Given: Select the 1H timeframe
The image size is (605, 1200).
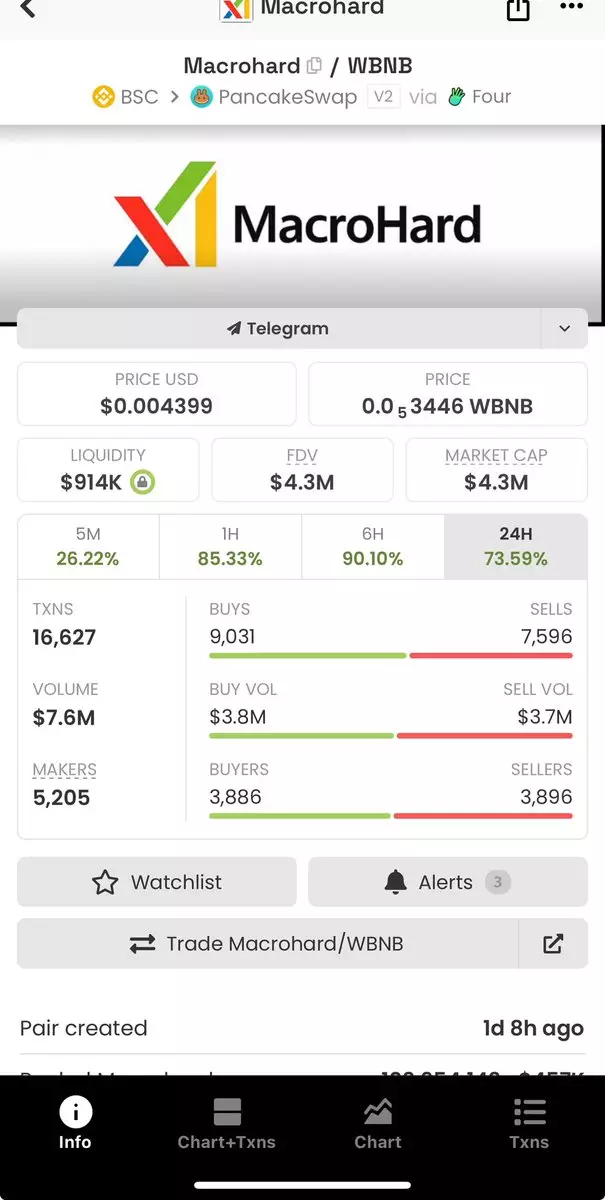Looking at the screenshot, I should point(230,547).
